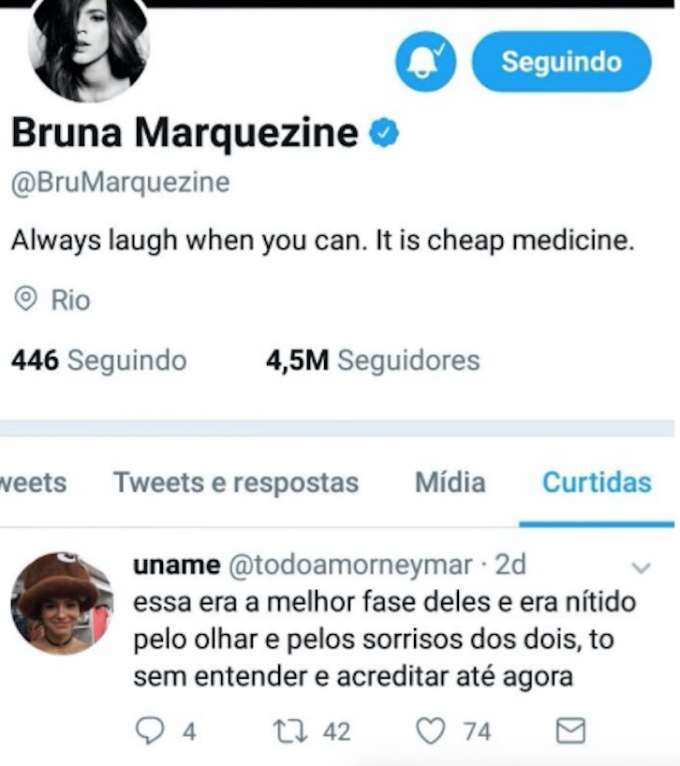Viewport: 680px width, 766px height.
Task: Open the 446 Seguindo list
Action: [x=98, y=360]
